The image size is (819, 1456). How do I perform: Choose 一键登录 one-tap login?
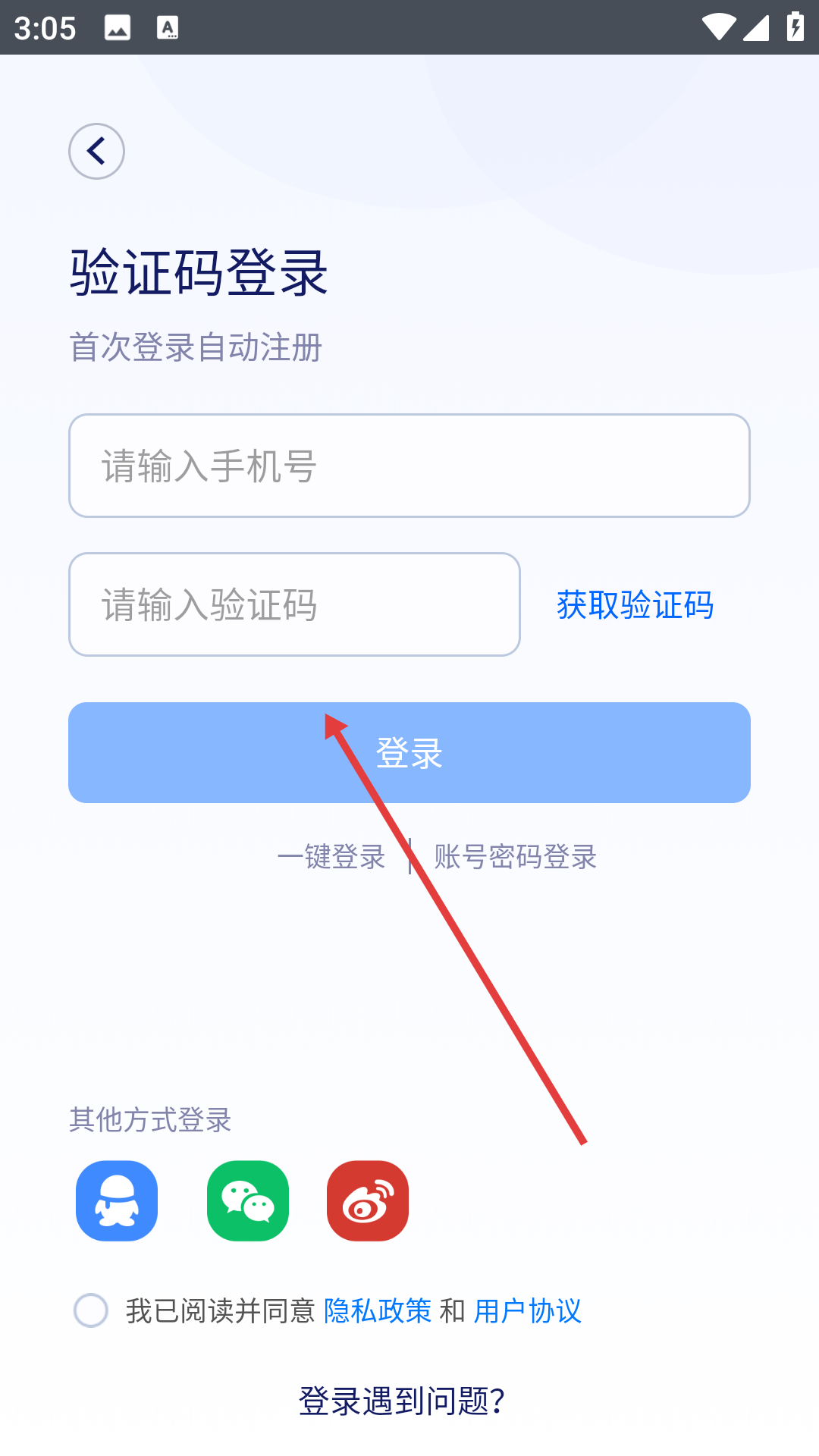(331, 857)
